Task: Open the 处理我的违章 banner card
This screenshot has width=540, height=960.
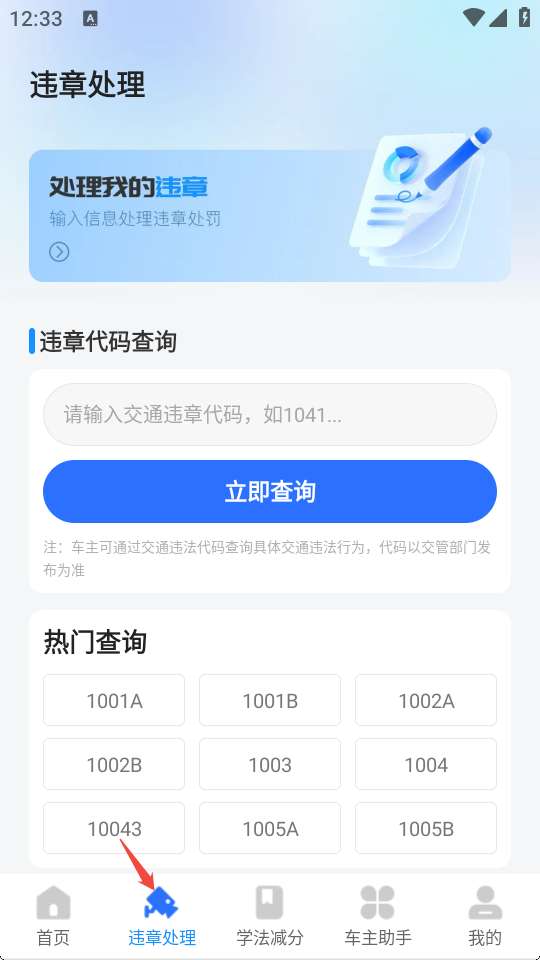Action: [269, 216]
